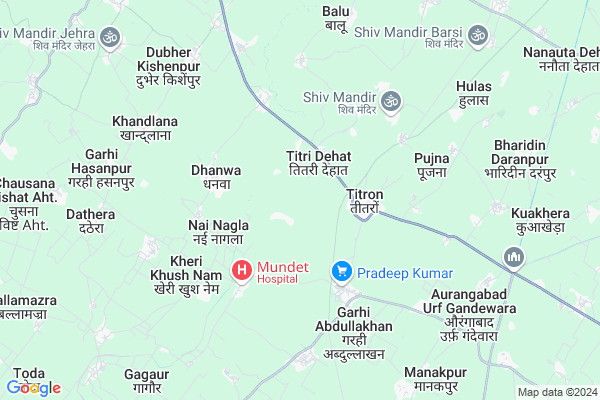Screen dimensions: 600x400
Task: Select the Shiv Mandir marker near Titri Dehat
Action: tap(391, 99)
